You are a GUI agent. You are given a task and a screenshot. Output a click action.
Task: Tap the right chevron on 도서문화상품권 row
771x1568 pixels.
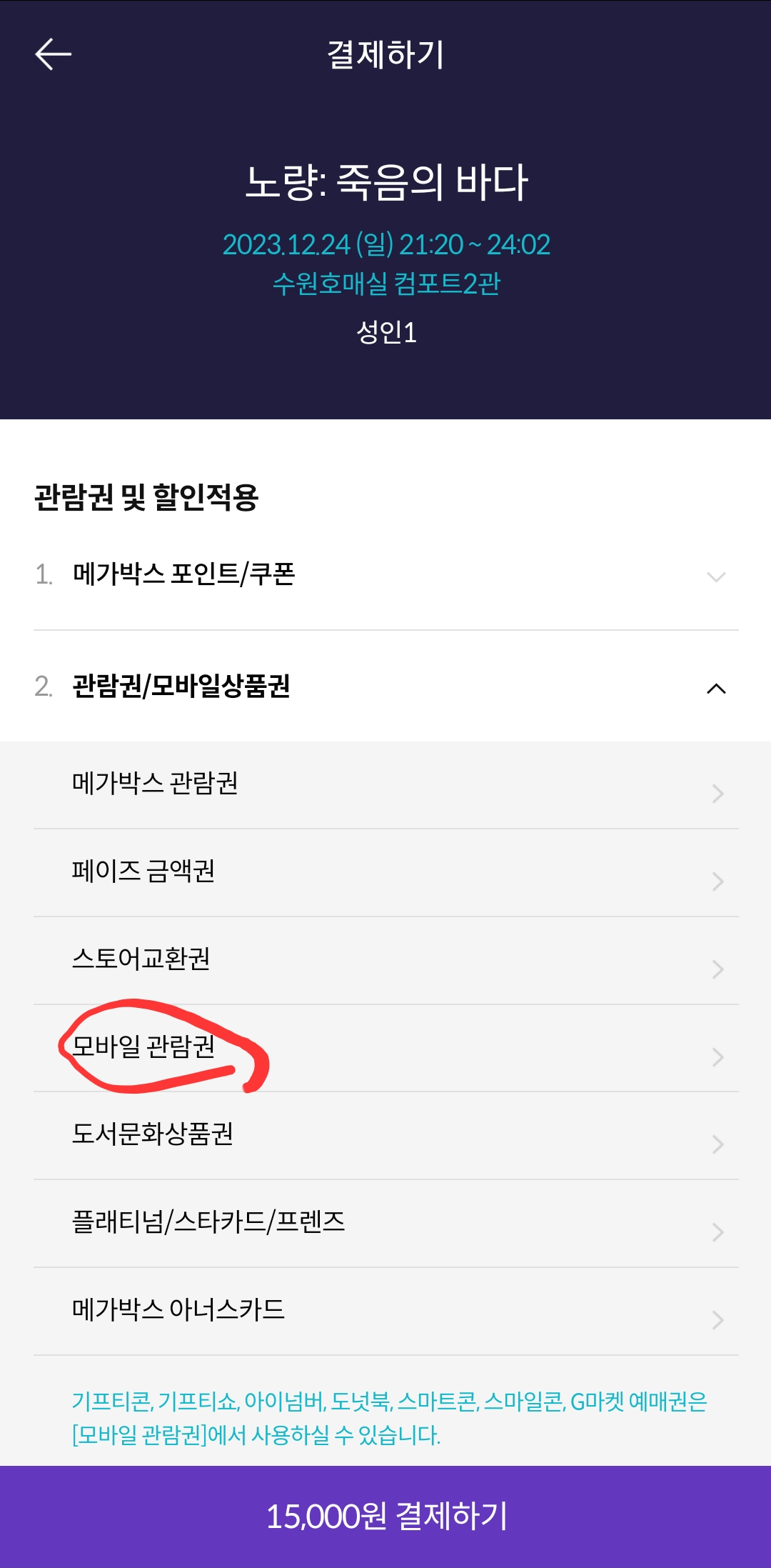(x=717, y=1137)
